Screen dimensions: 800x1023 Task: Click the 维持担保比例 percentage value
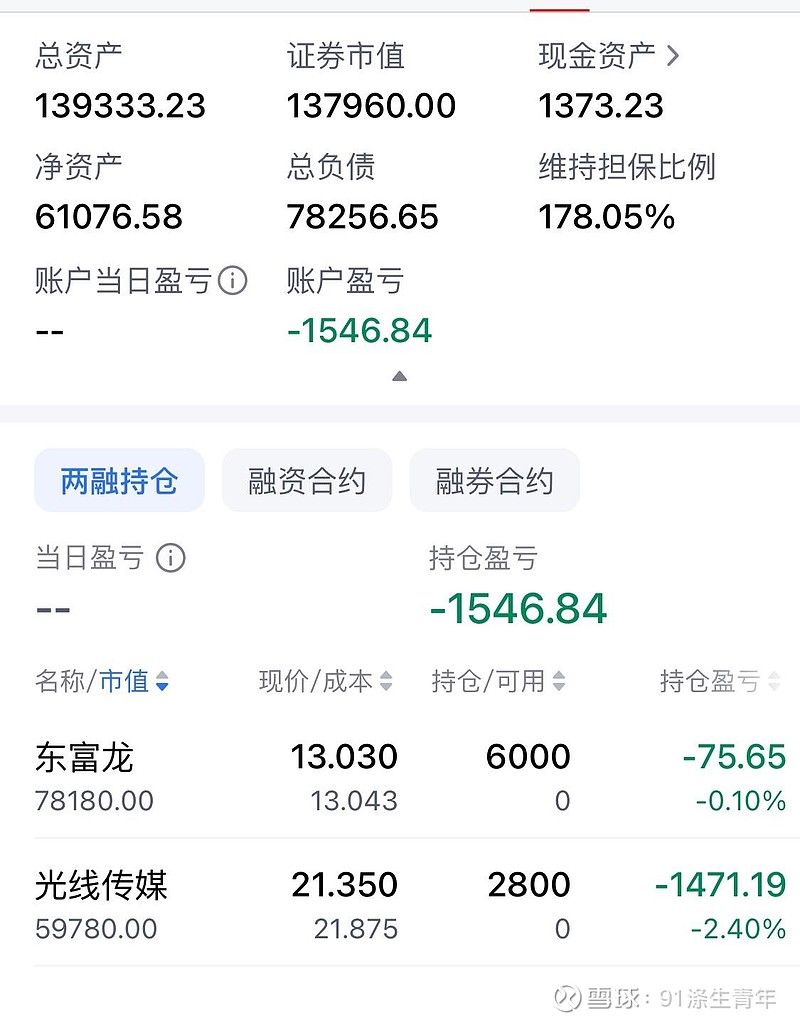[x=609, y=214]
